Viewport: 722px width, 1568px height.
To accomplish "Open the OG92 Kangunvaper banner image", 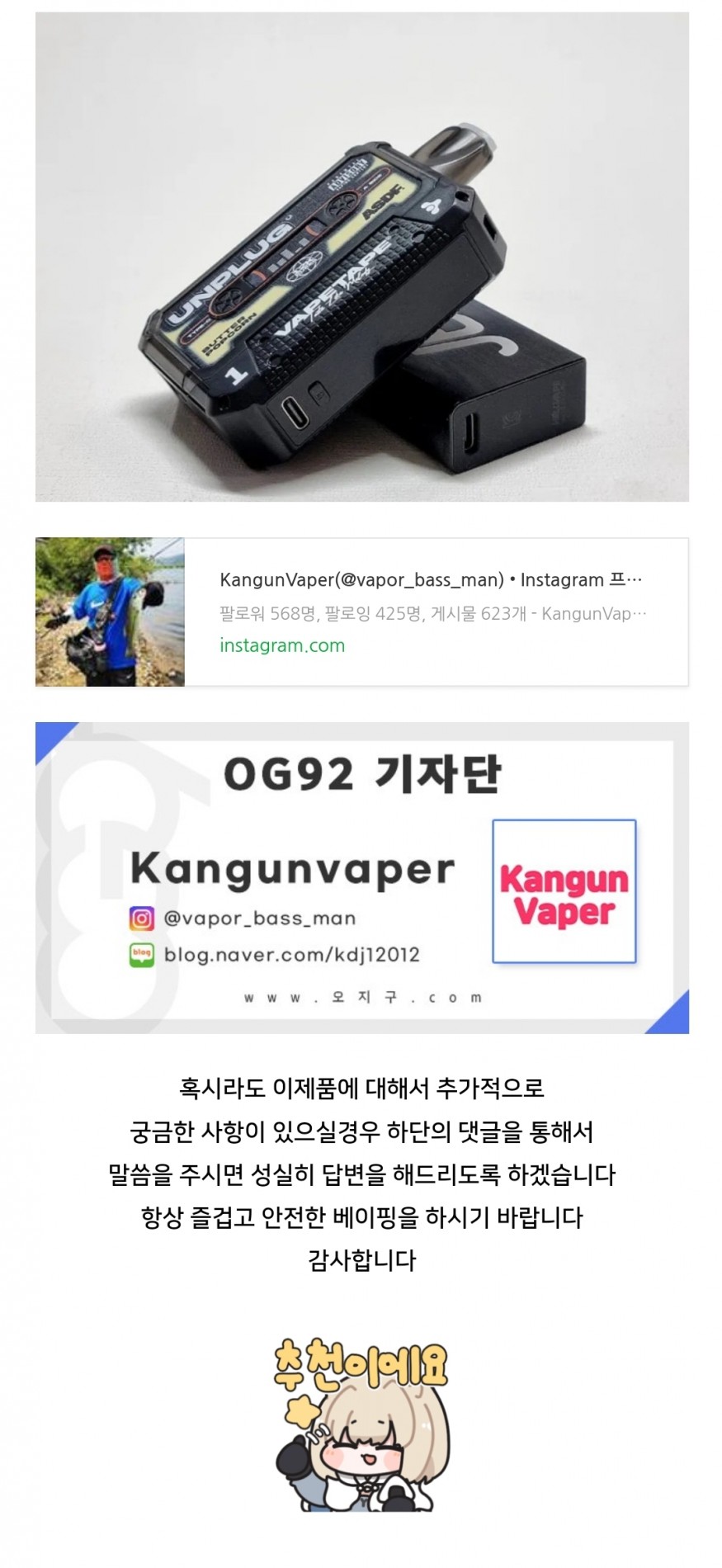I will (x=361, y=877).
